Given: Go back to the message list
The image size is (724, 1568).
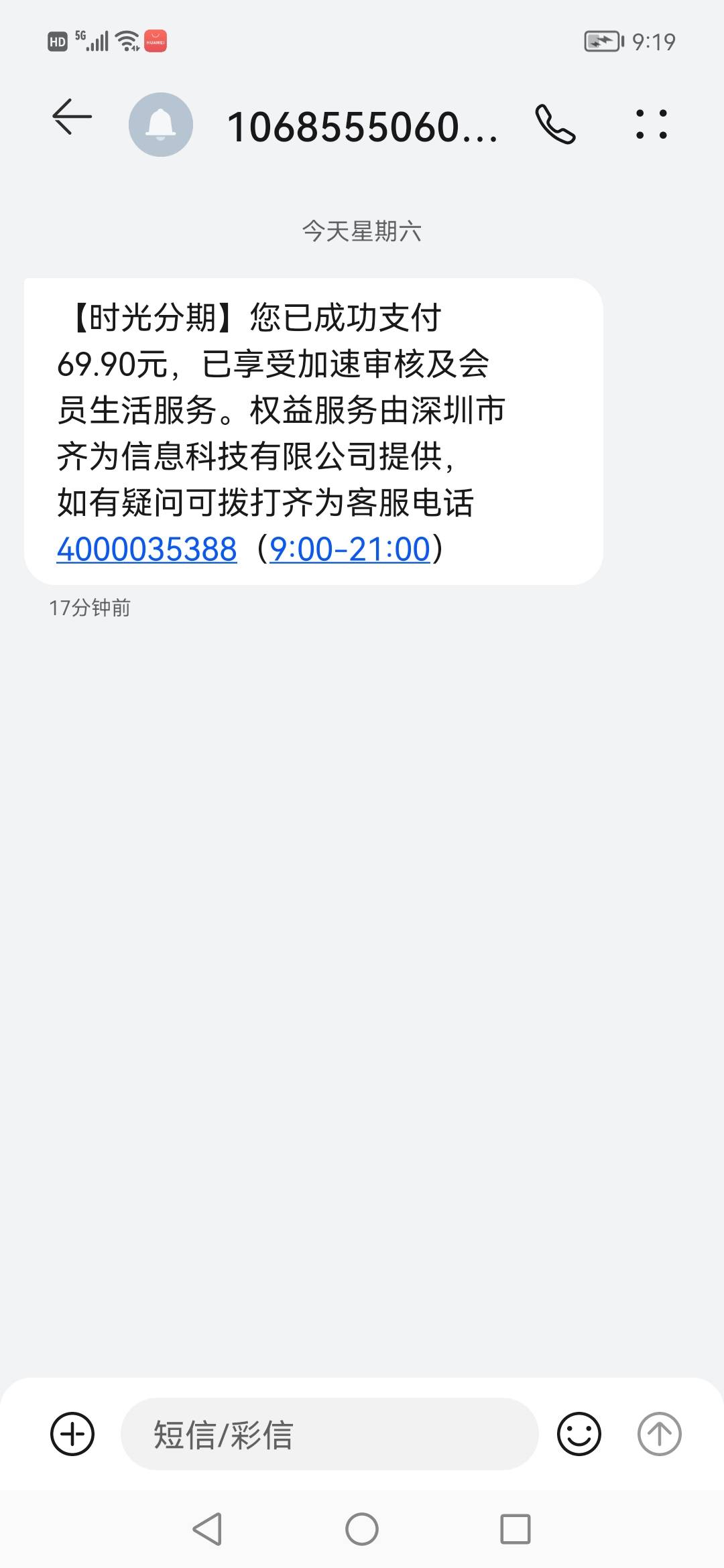Looking at the screenshot, I should [72, 117].
